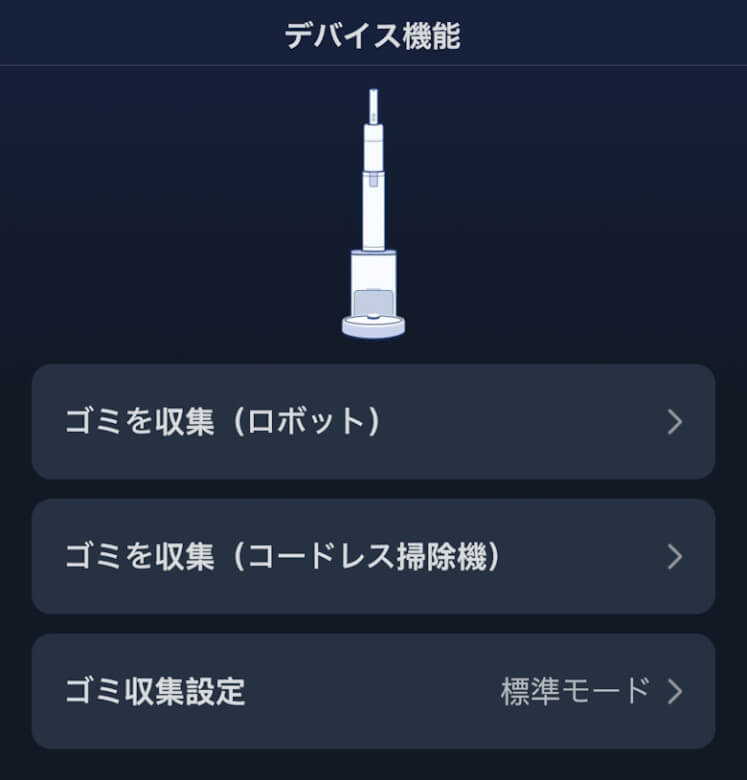Select ゴミを収集（コードレス掃除機） option
747x780 pixels.
[x=373, y=557]
